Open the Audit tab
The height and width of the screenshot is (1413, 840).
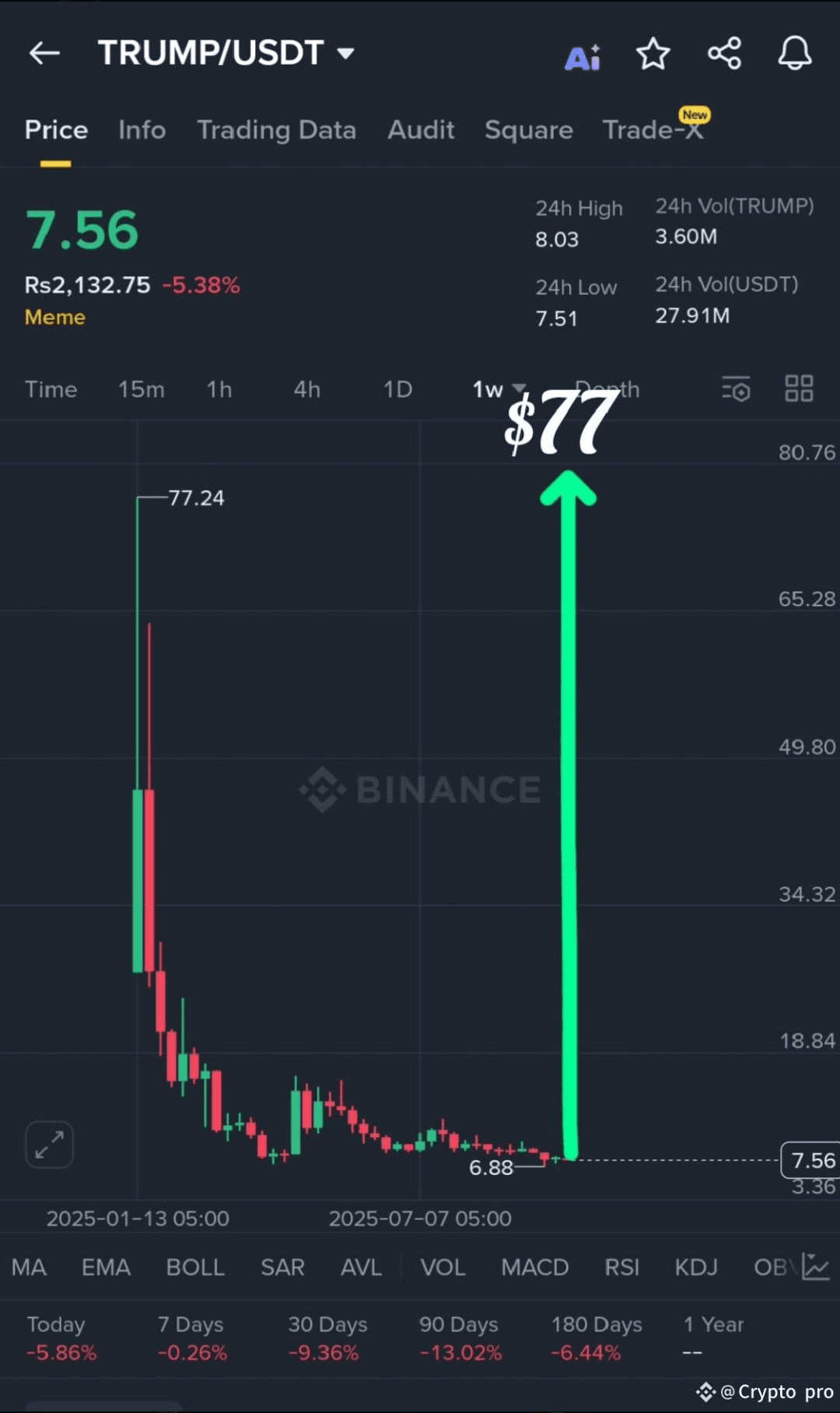pyautogui.click(x=421, y=130)
